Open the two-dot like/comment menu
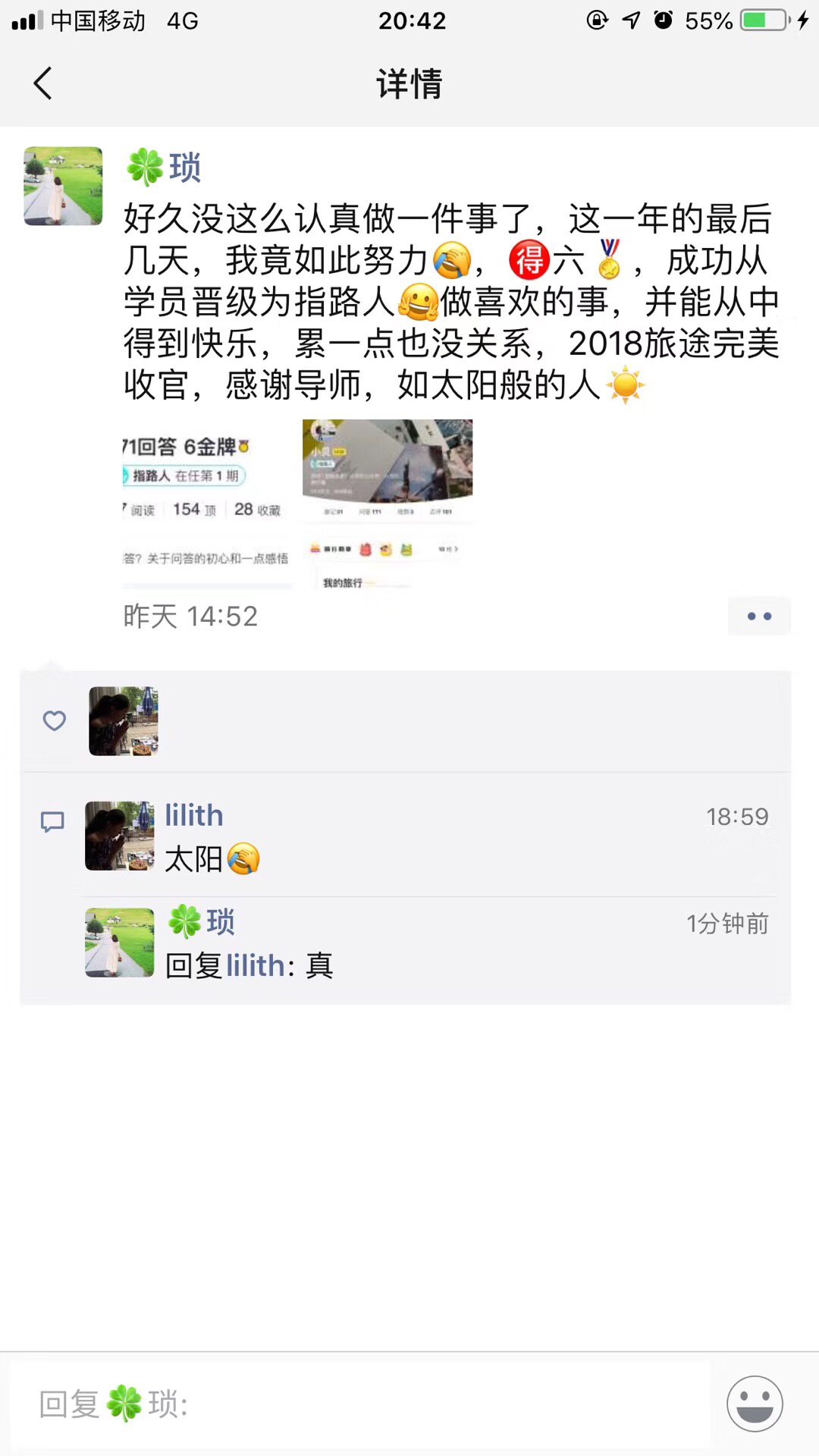This screenshot has height=1456, width=819. tap(759, 617)
